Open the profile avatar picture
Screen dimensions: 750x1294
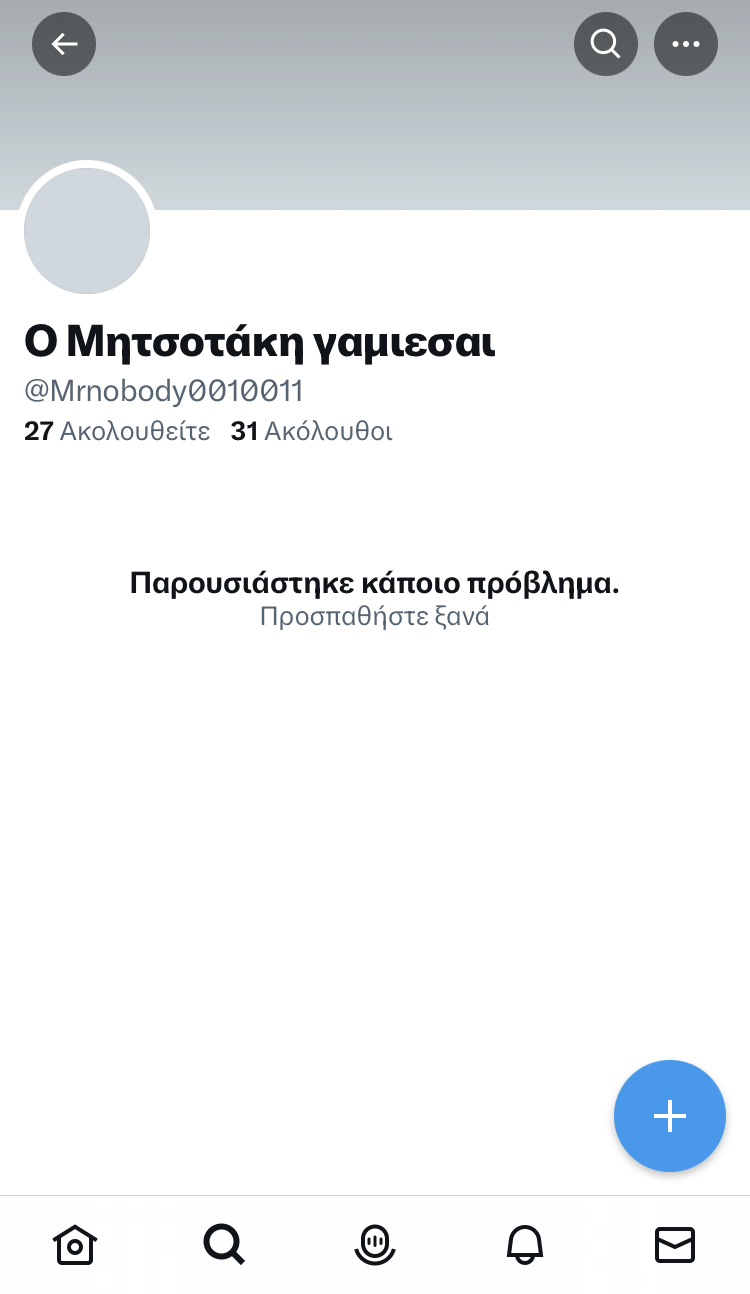click(x=87, y=231)
